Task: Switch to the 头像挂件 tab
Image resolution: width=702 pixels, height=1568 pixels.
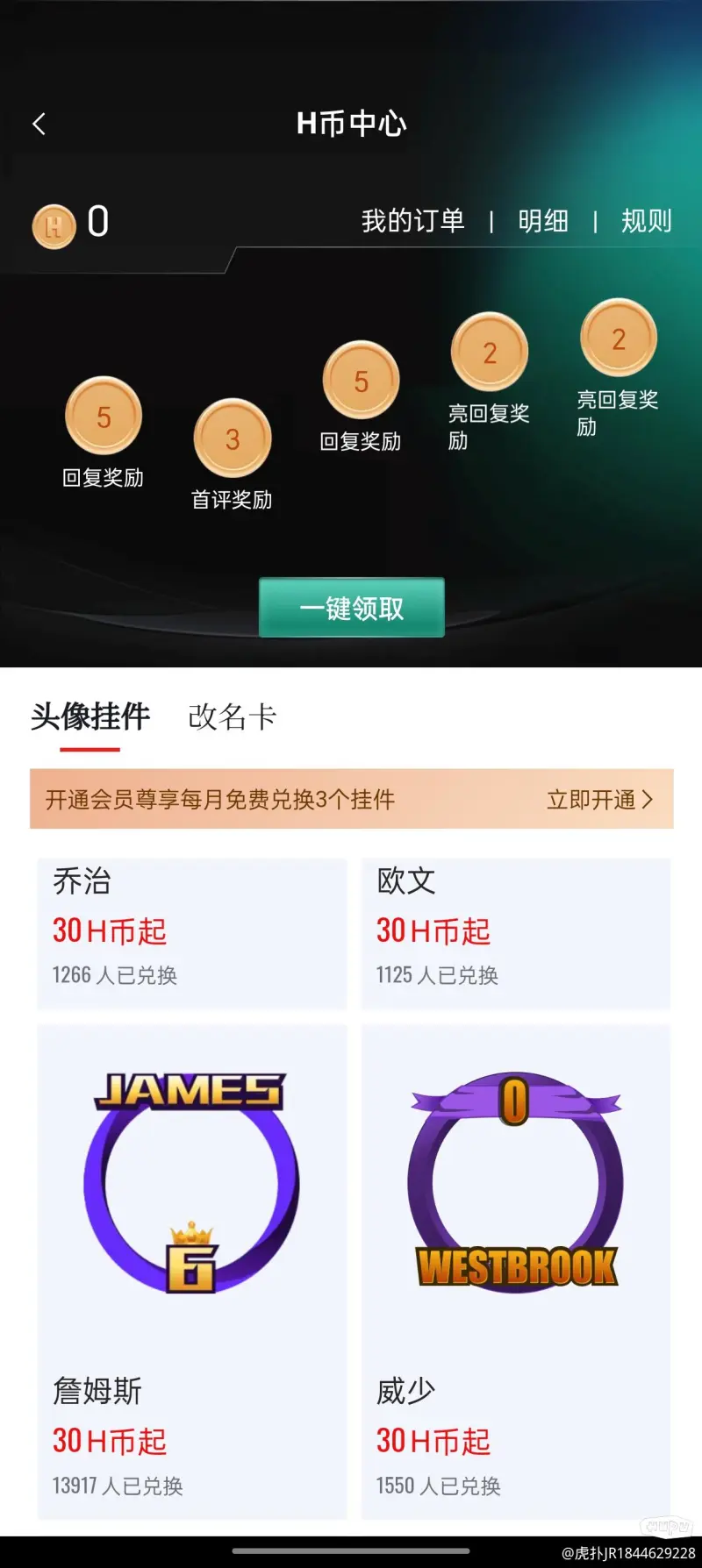Action: tap(90, 717)
